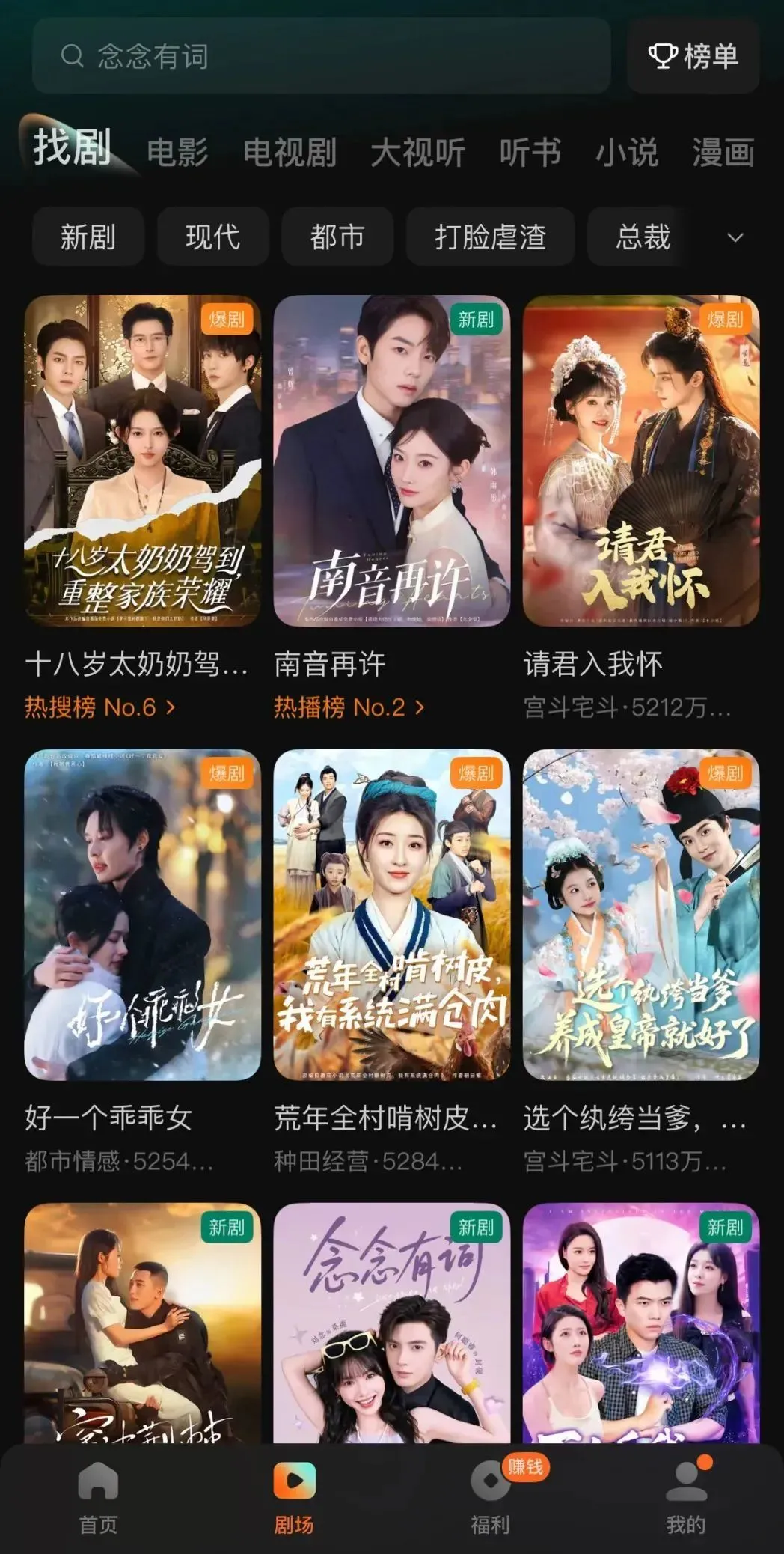
Task: Switch to the 电影 tab
Action: (x=178, y=153)
